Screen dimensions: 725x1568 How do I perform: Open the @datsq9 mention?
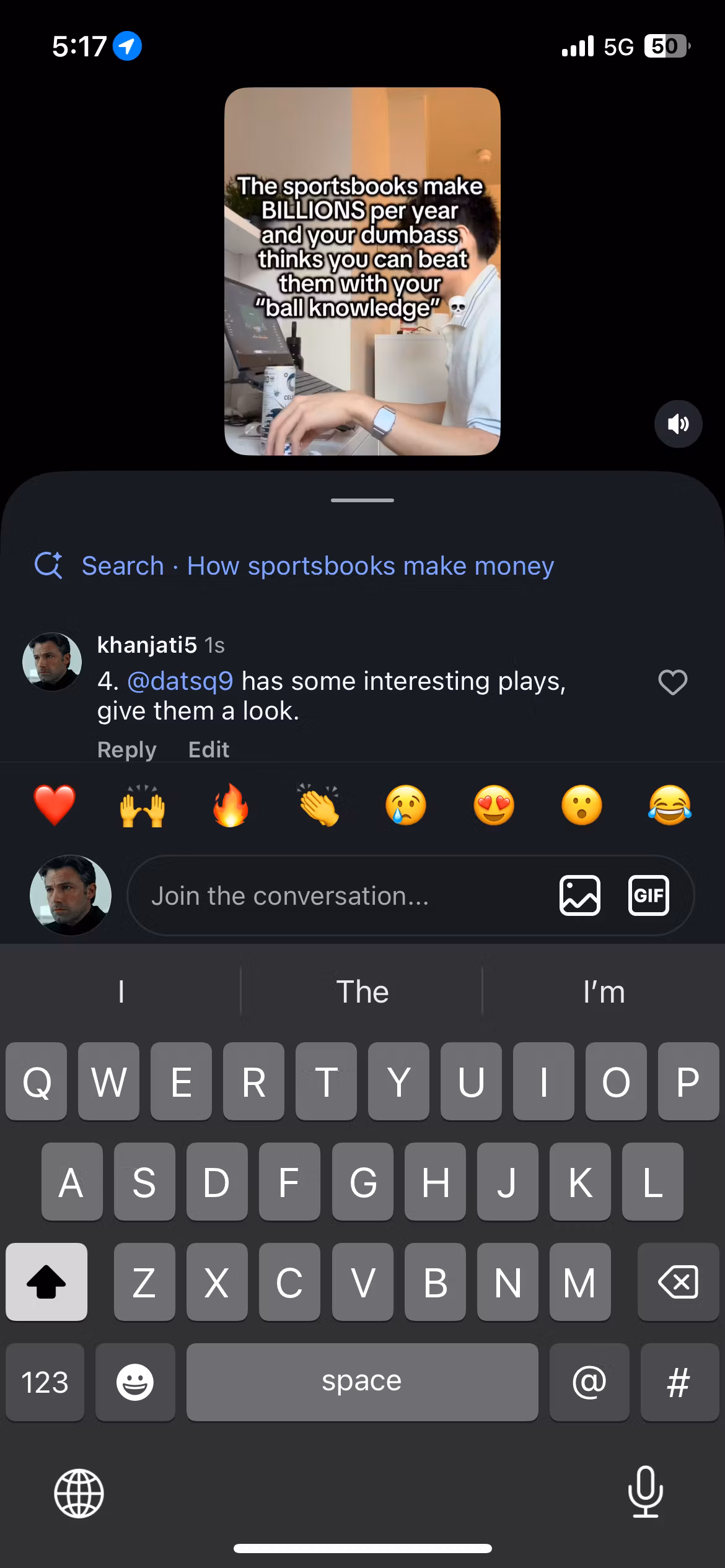pos(180,681)
